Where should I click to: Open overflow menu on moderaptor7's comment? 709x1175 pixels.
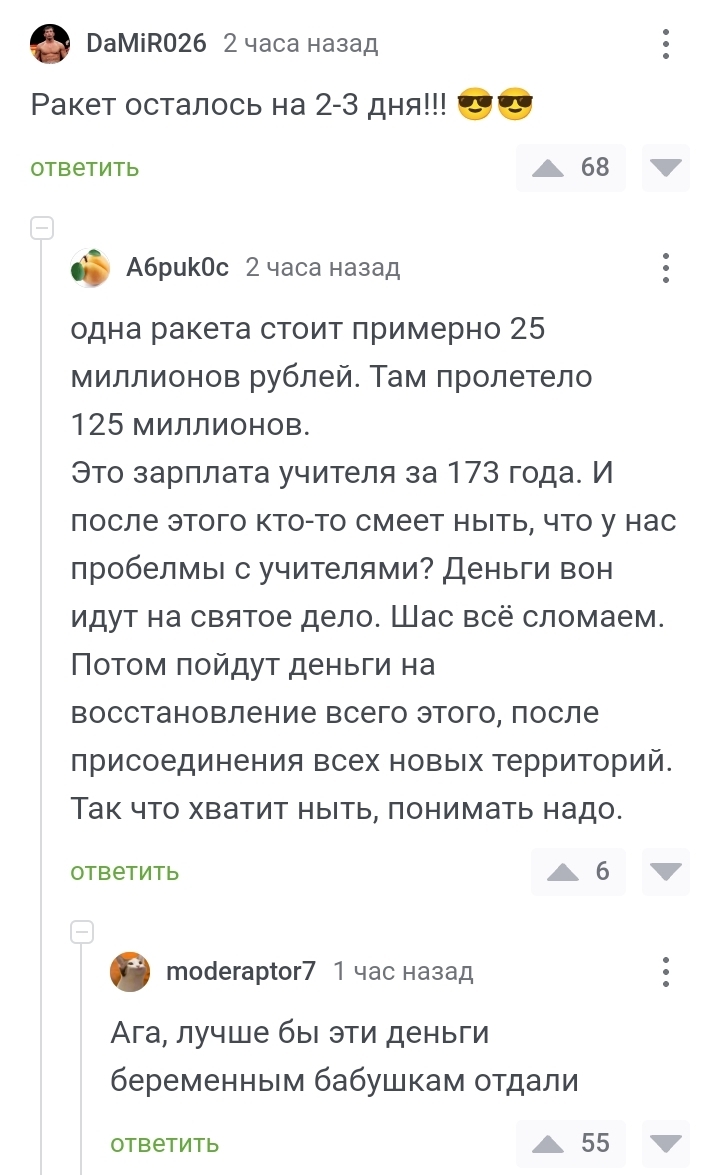pyautogui.click(x=666, y=972)
